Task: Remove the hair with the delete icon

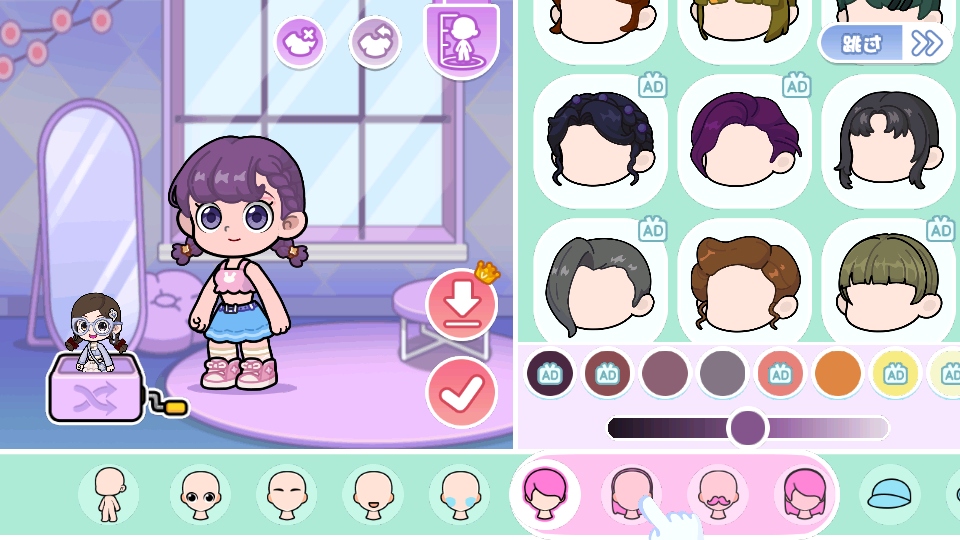Action: [x=300, y=43]
